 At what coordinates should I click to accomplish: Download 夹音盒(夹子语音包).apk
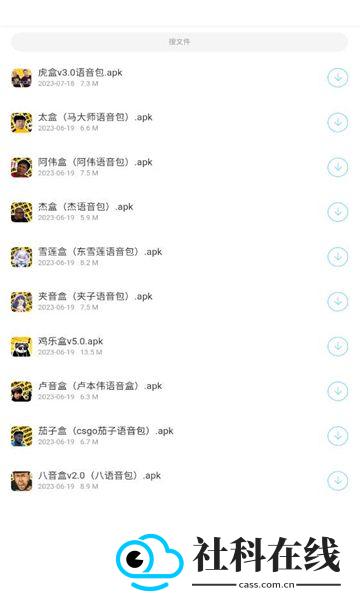pyautogui.click(x=337, y=302)
